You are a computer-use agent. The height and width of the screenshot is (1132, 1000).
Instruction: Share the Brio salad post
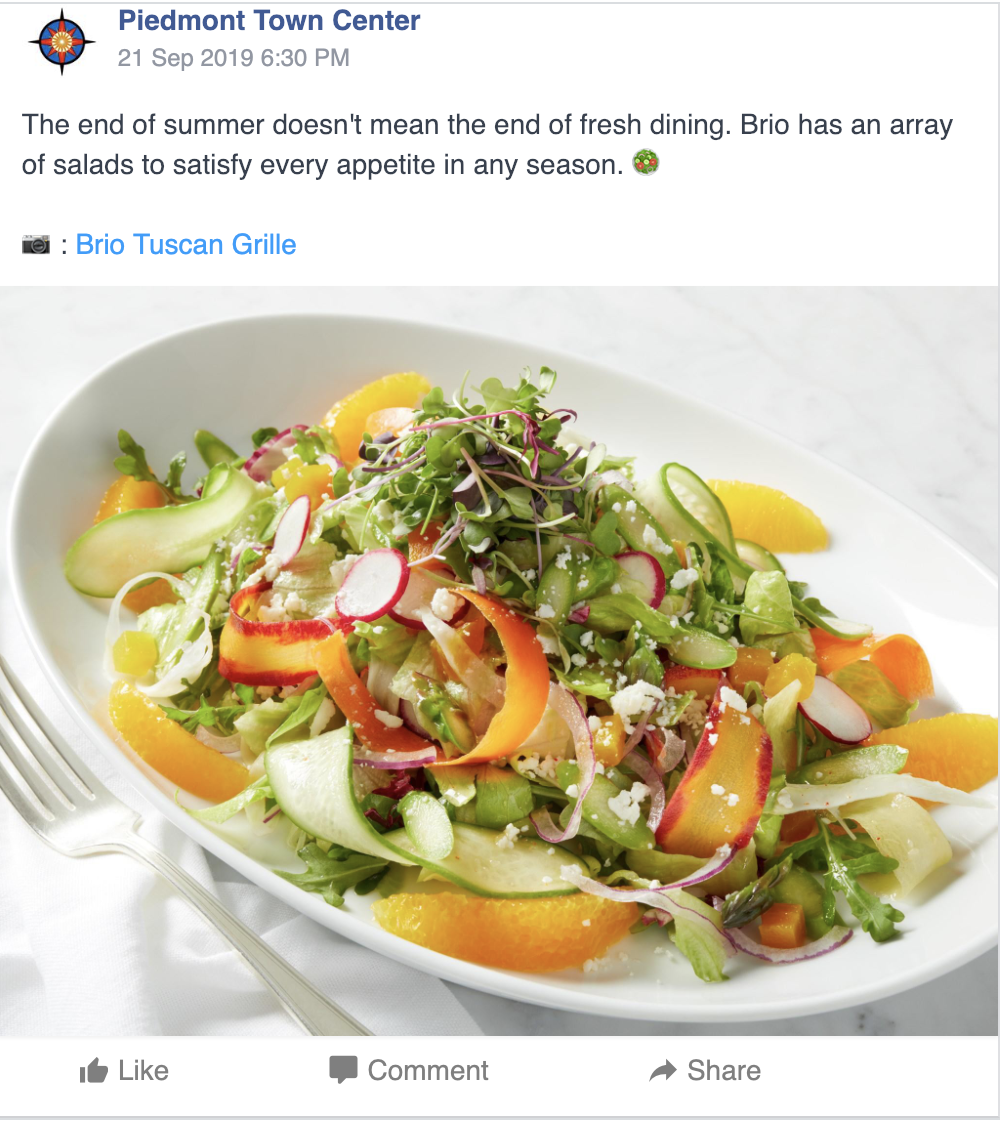tap(704, 1071)
